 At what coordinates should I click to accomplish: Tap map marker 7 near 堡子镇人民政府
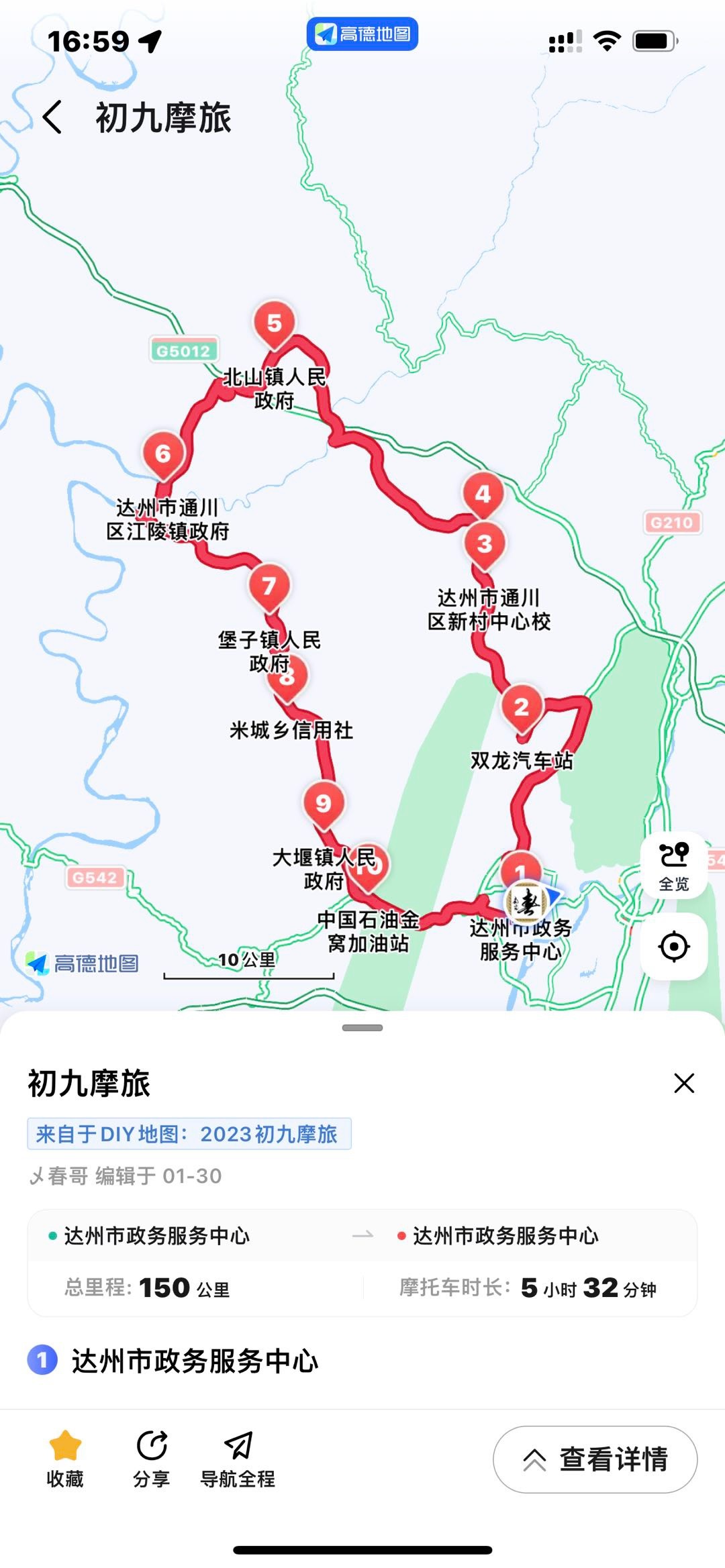point(269,586)
